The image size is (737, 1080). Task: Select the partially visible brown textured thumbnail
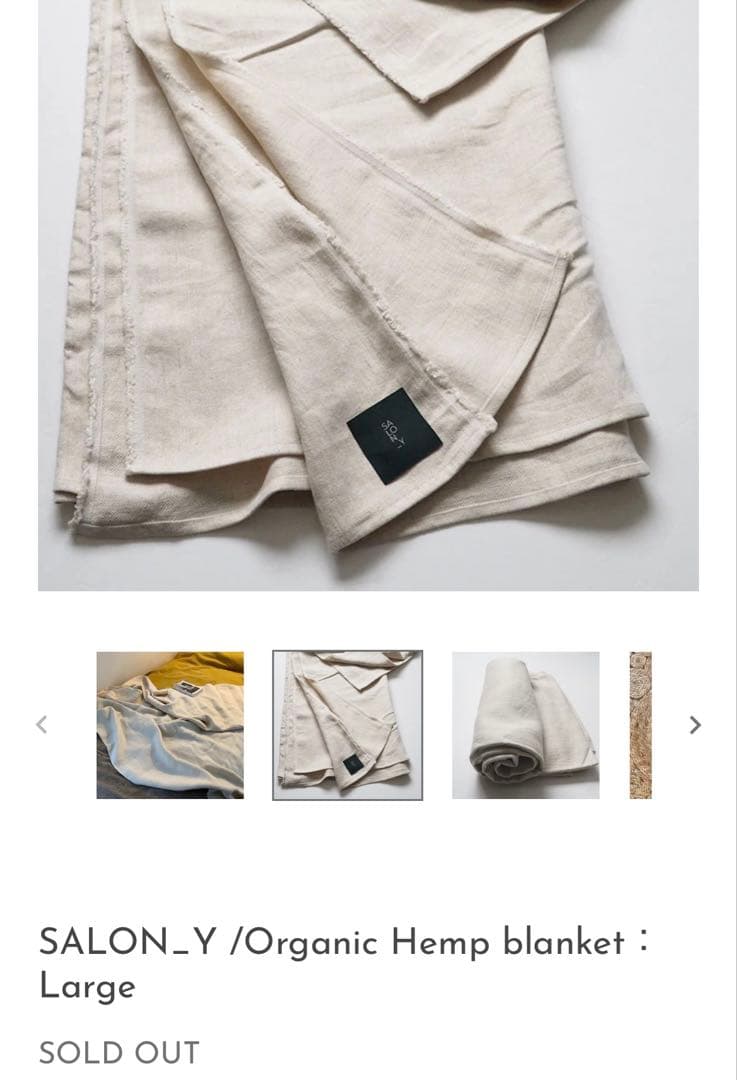click(x=641, y=725)
